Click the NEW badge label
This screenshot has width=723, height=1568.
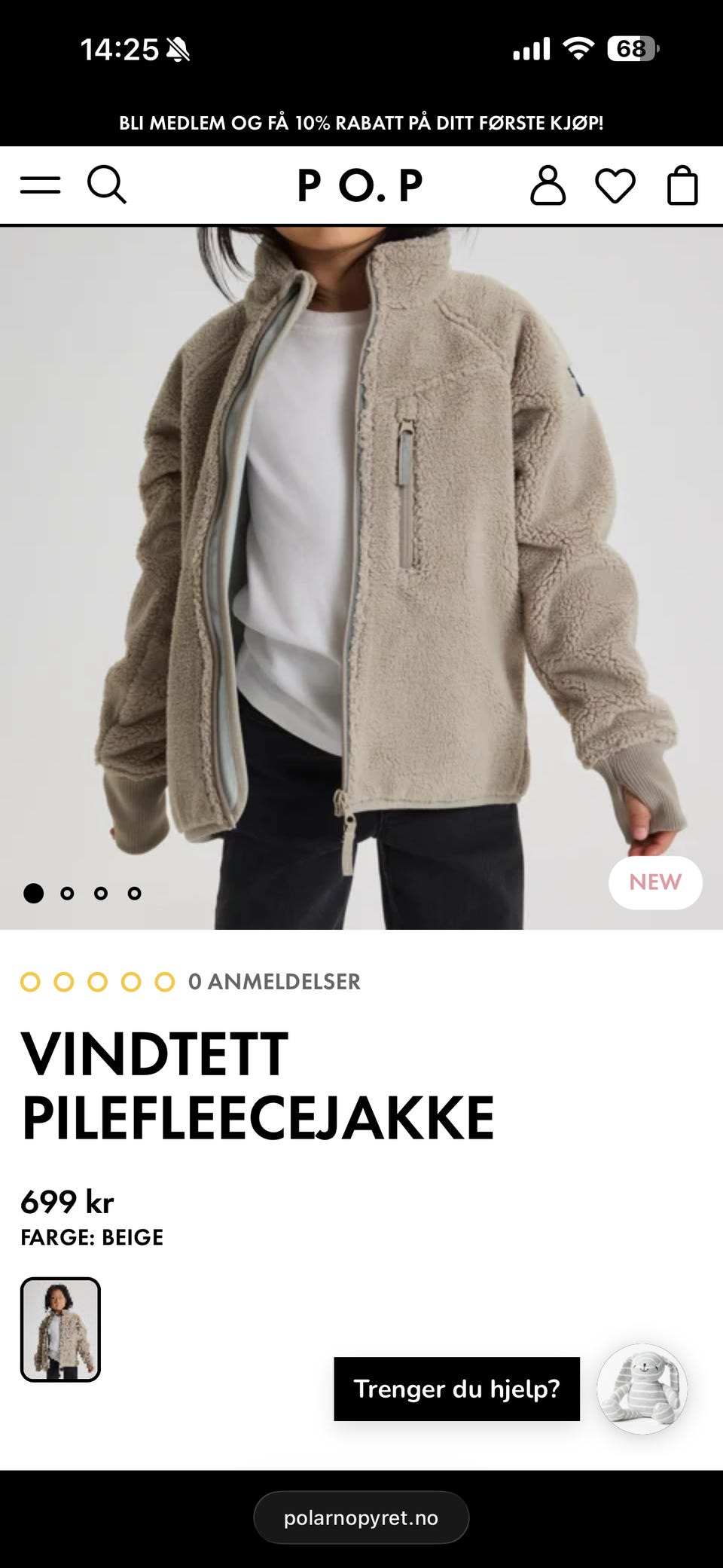tap(654, 882)
